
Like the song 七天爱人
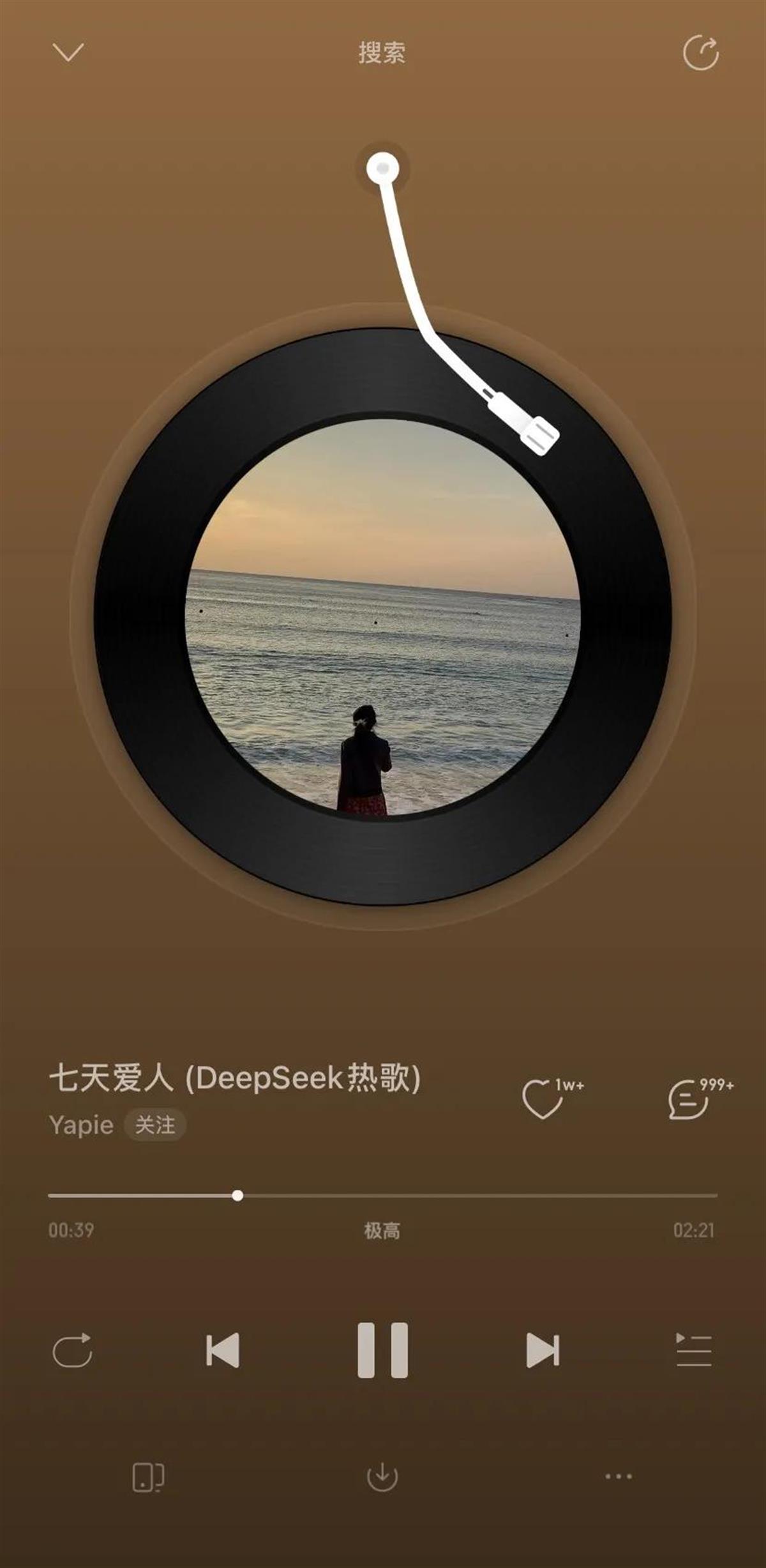(542, 1099)
